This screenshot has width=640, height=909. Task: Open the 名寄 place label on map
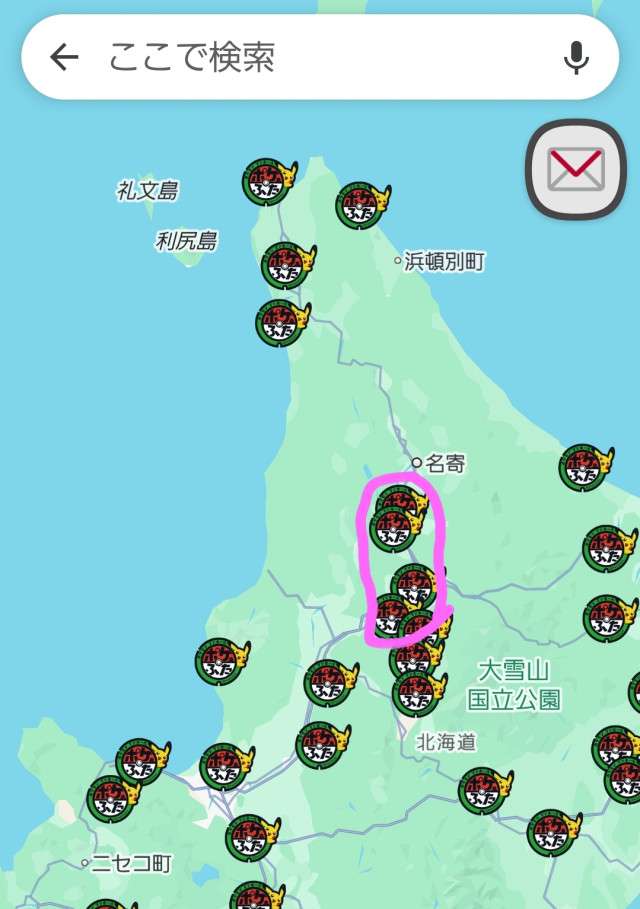(x=445, y=463)
